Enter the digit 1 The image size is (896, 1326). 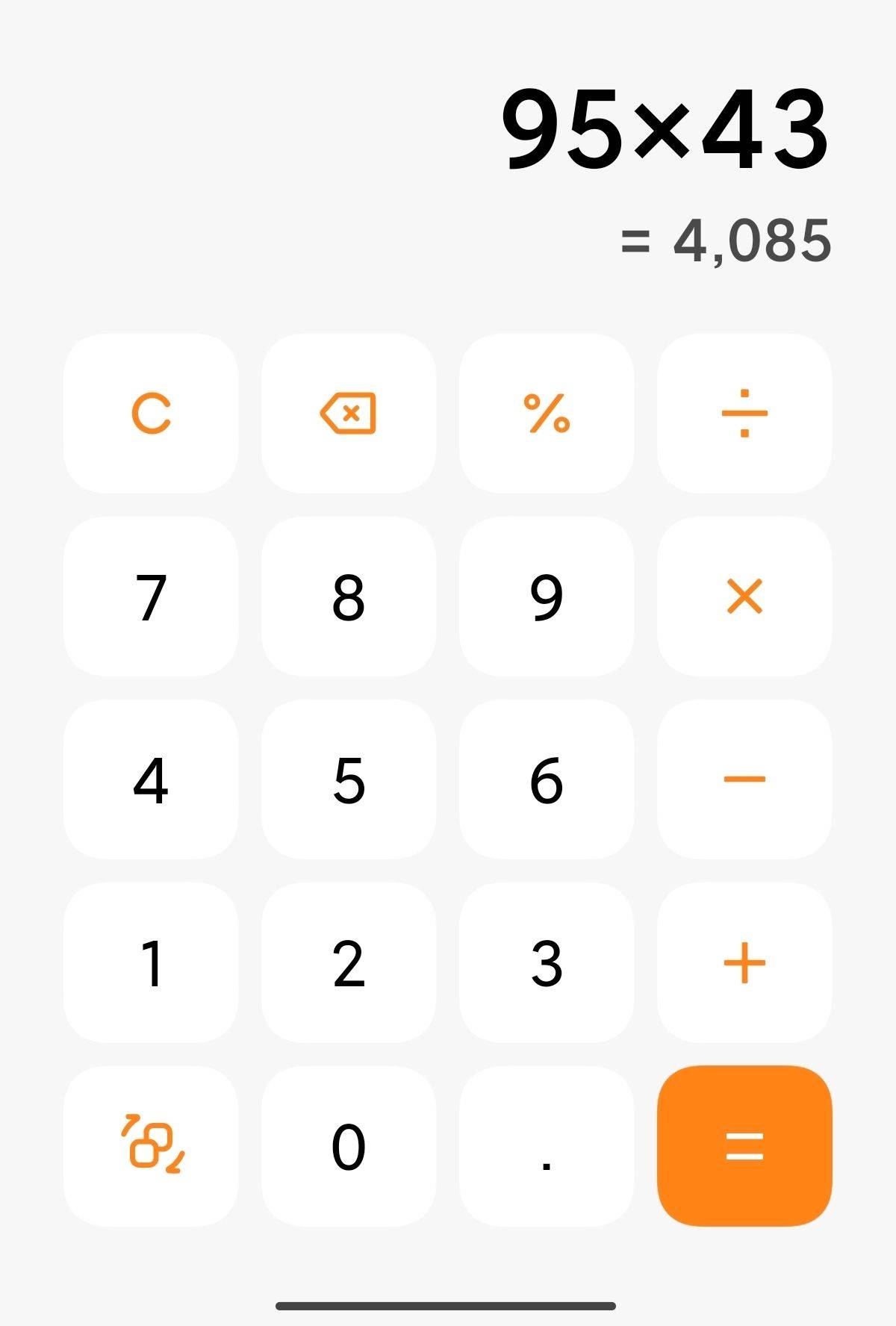(151, 962)
